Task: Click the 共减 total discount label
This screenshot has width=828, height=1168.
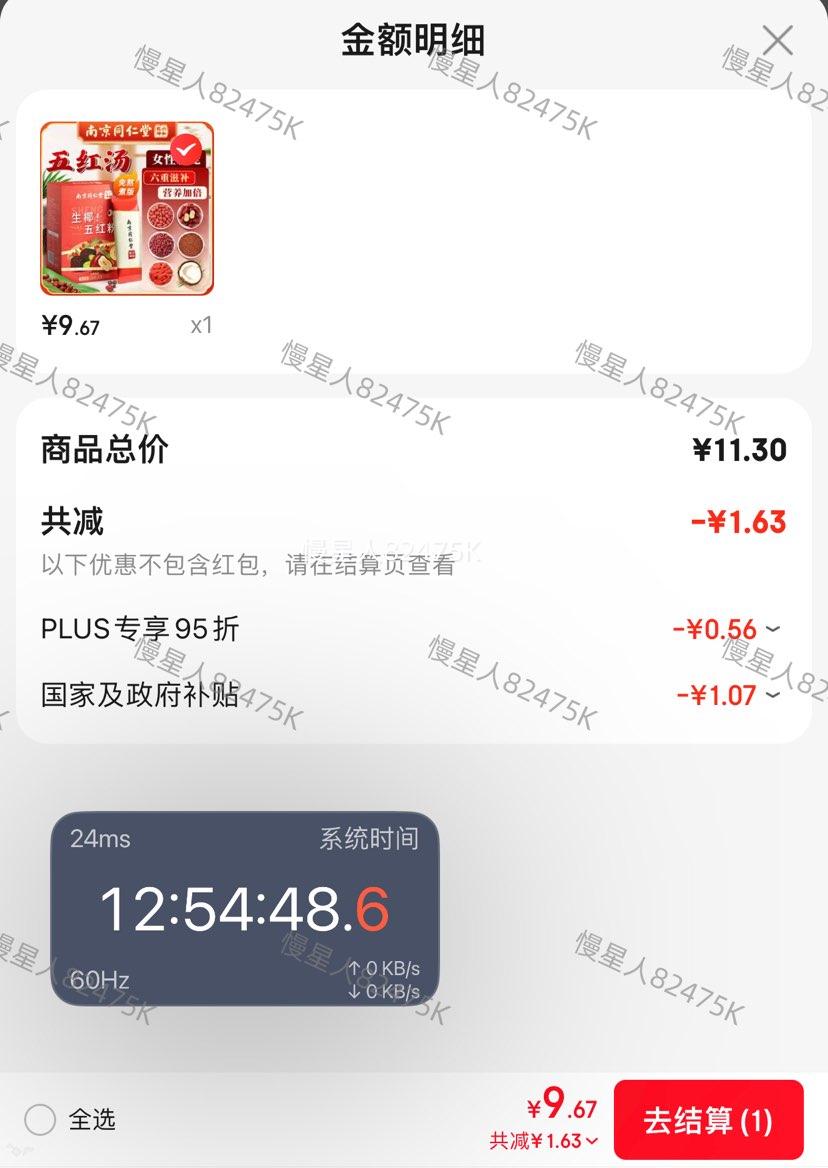Action: pyautogui.click(x=70, y=522)
